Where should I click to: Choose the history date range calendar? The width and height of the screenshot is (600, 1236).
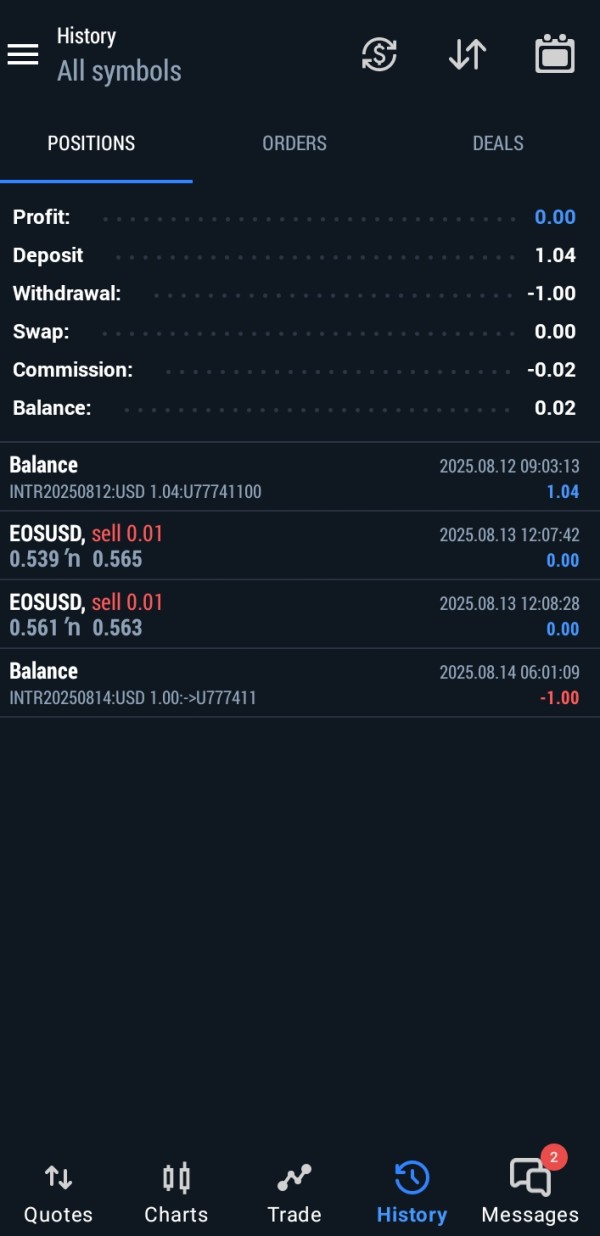tap(555, 54)
